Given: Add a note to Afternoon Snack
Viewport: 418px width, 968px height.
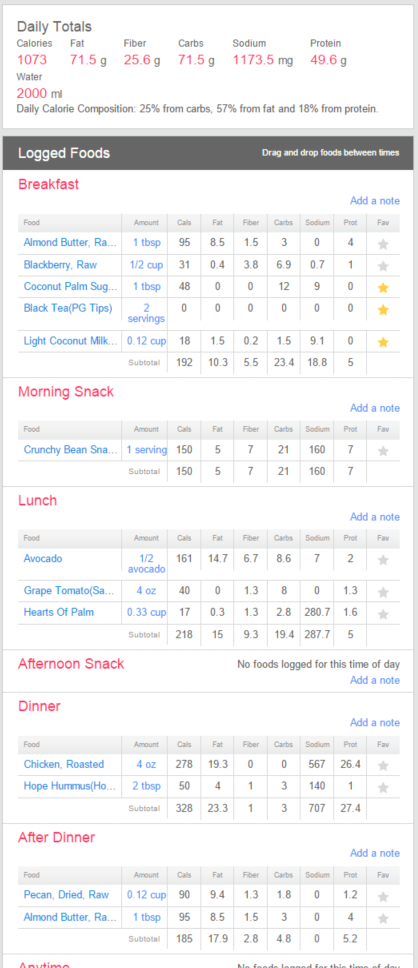Looking at the screenshot, I should (375, 680).
